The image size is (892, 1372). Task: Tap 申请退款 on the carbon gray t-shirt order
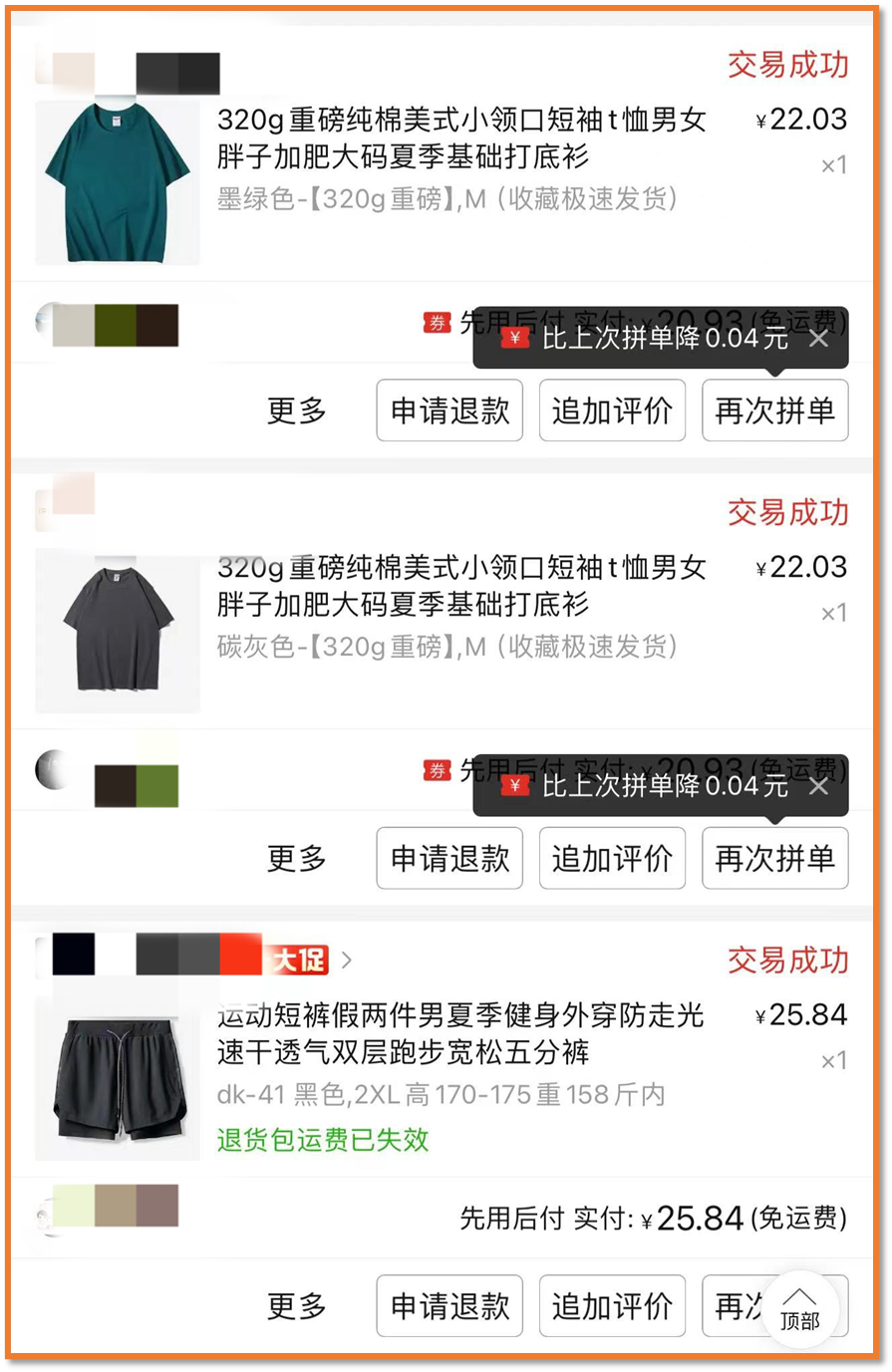pos(449,858)
